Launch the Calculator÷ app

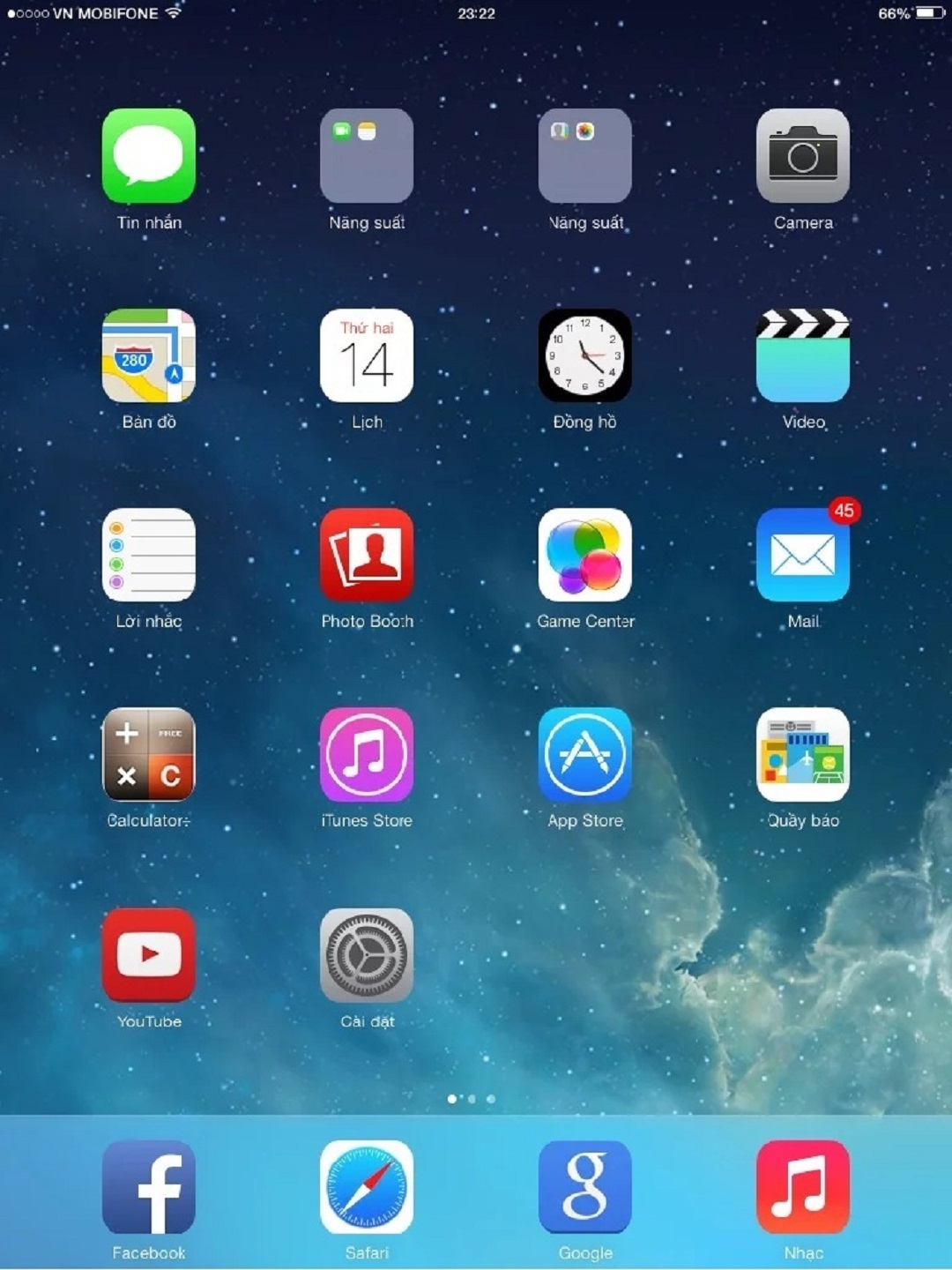tap(148, 754)
